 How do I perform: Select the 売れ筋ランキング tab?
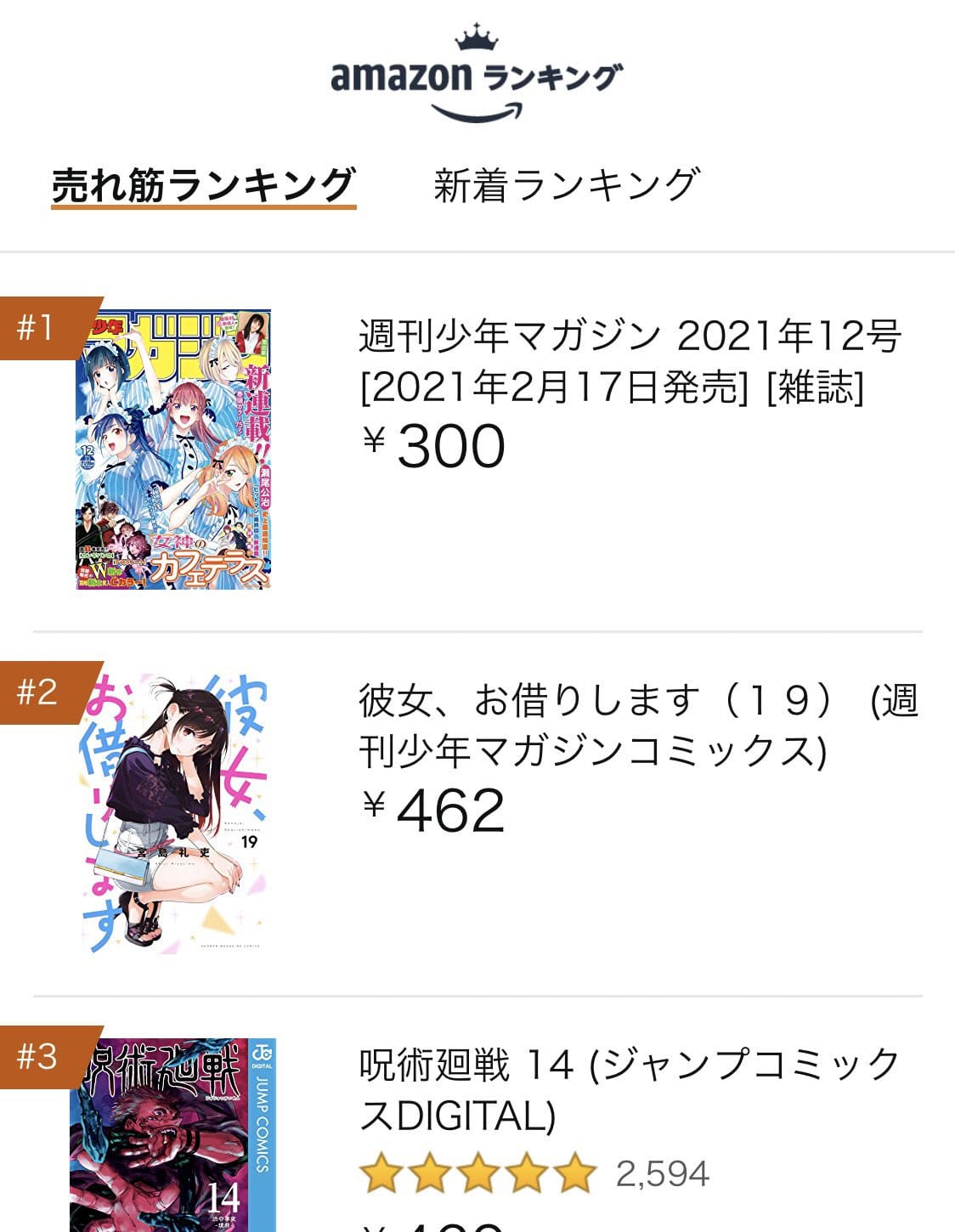(x=204, y=185)
